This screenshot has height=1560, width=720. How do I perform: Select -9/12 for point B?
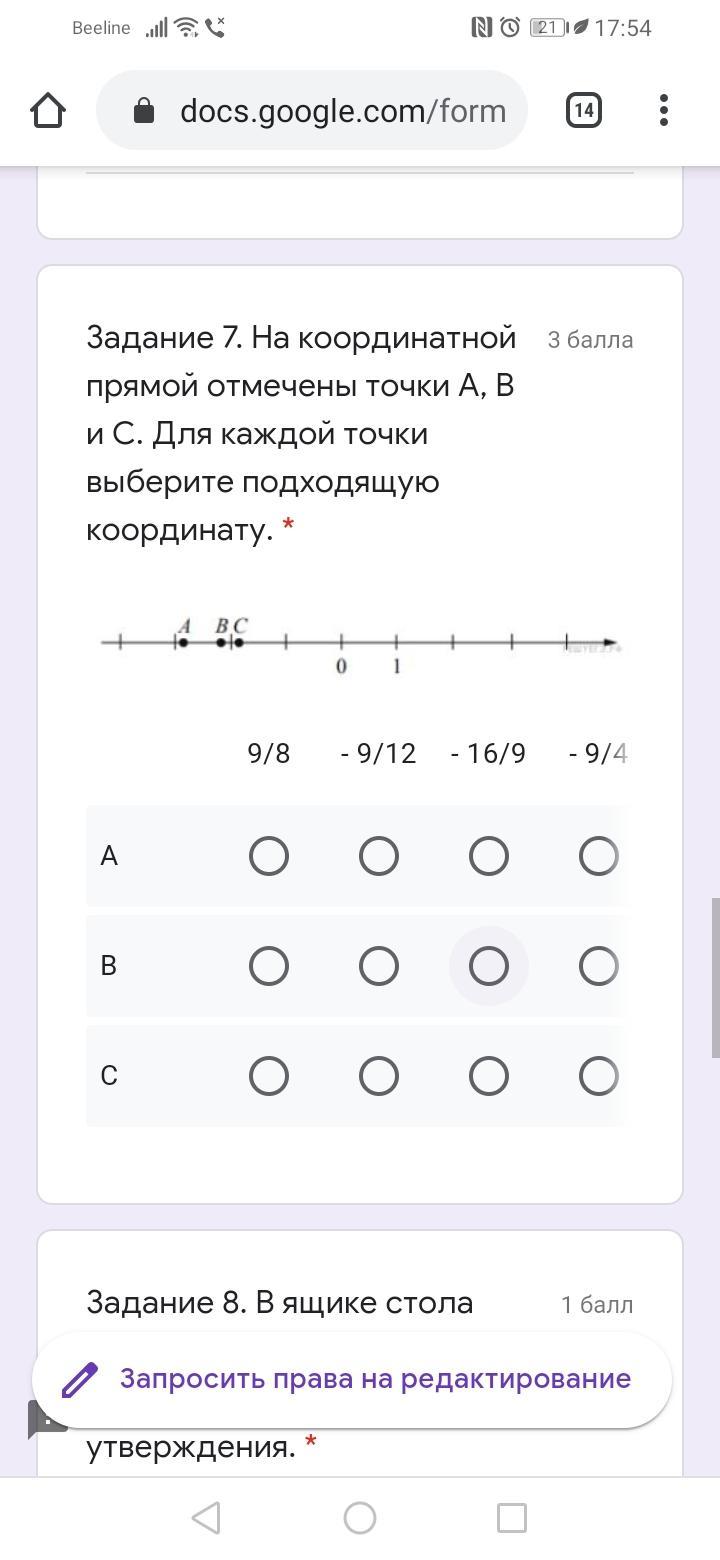coord(379,966)
